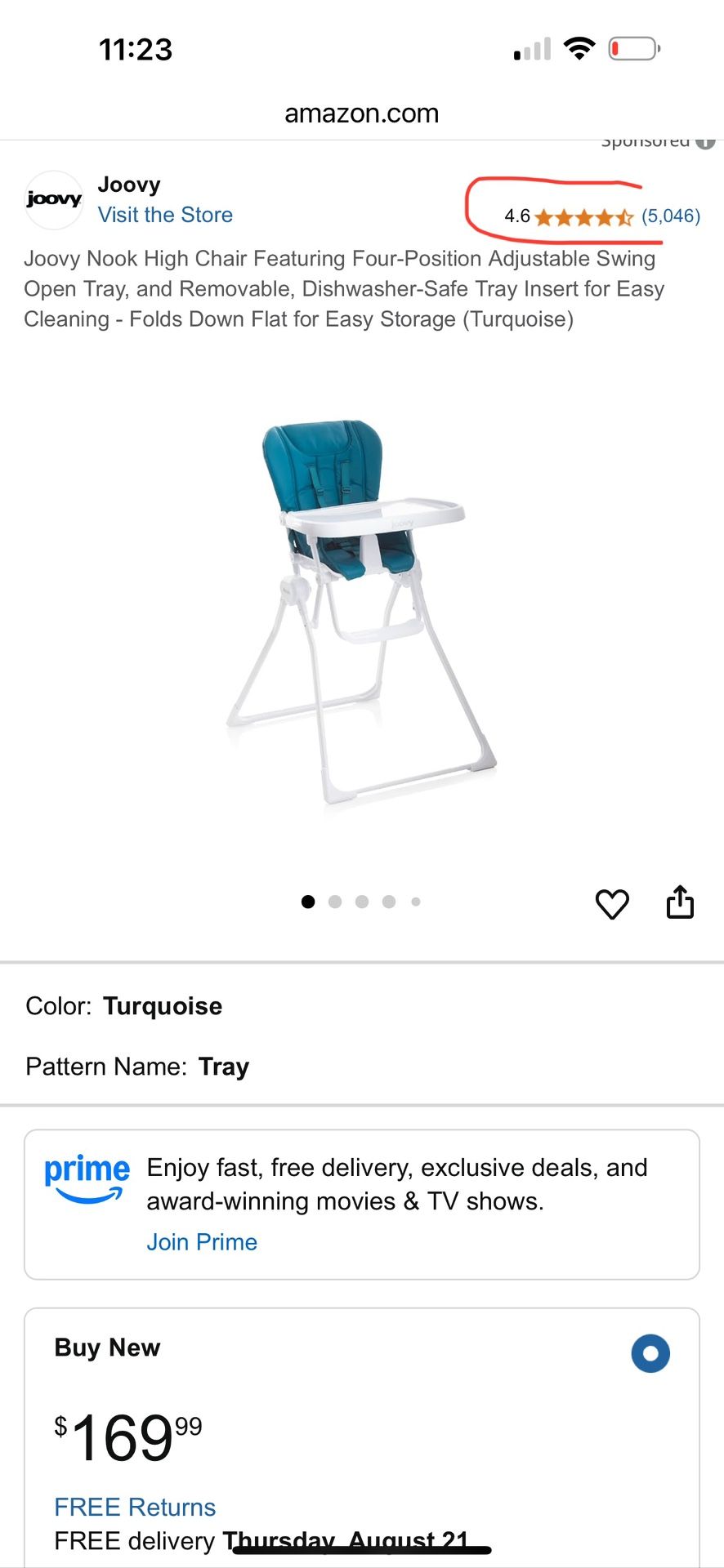724x1568 pixels.
Task: Open the Visit the Store link
Action: [x=165, y=215]
